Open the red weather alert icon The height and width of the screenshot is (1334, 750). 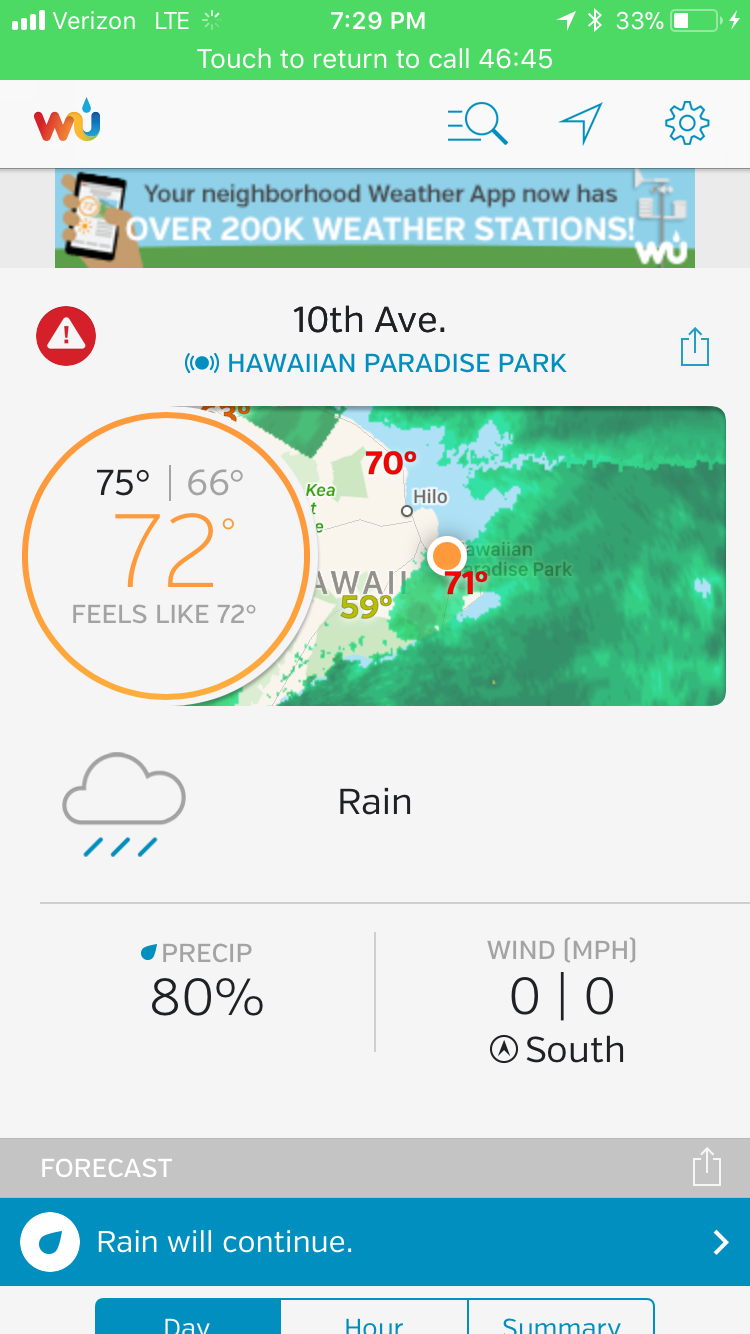click(x=66, y=335)
